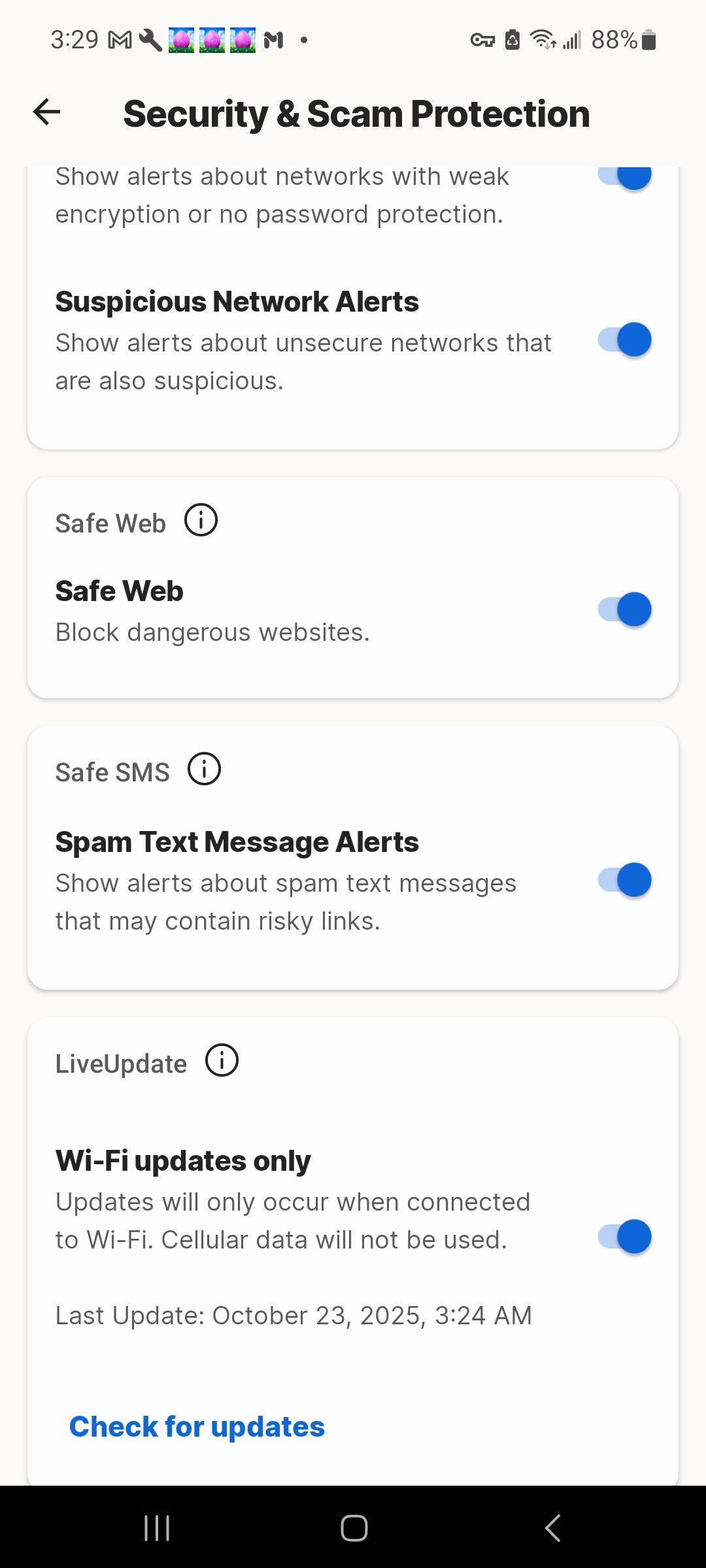The image size is (706, 1568).
Task: Go back from Security & Scam Protection
Action: coord(47,112)
